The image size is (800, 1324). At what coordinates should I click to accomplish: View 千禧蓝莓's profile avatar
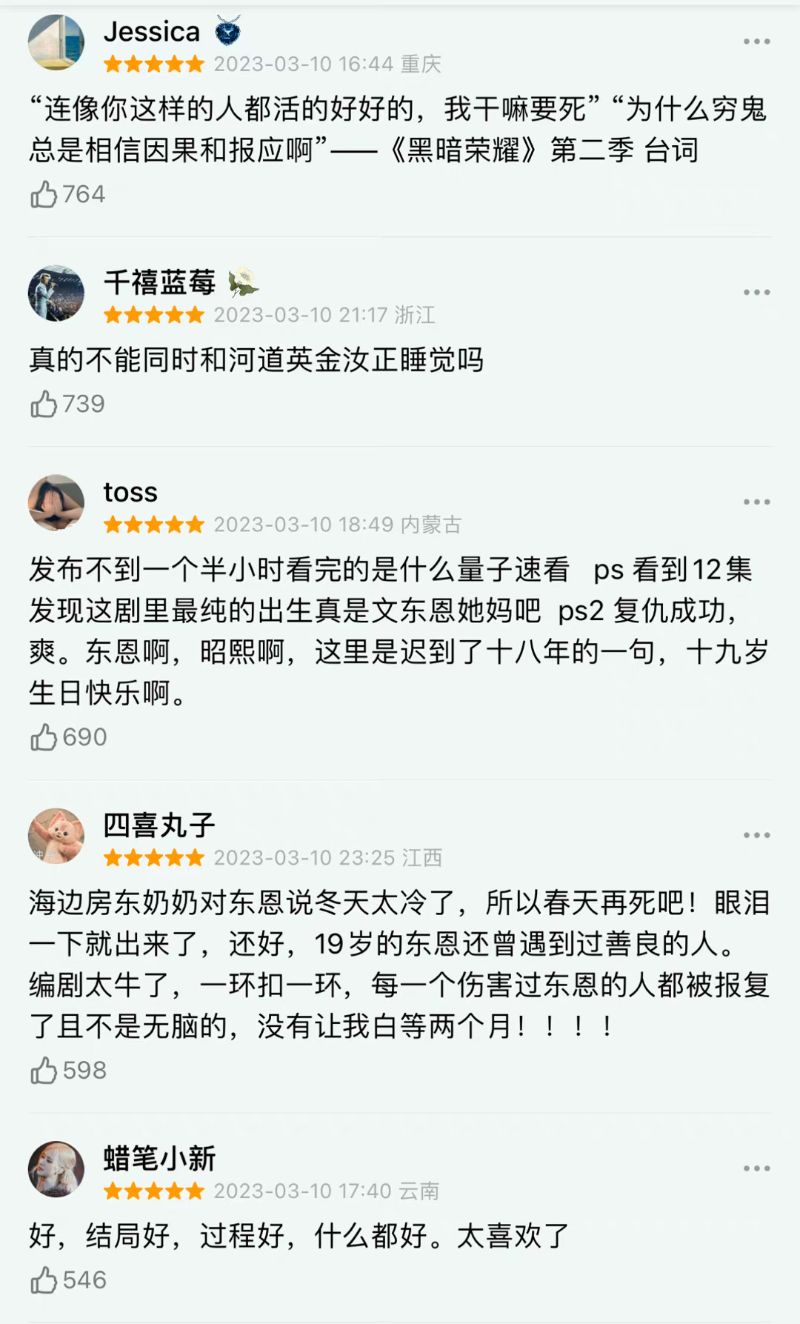[56, 293]
